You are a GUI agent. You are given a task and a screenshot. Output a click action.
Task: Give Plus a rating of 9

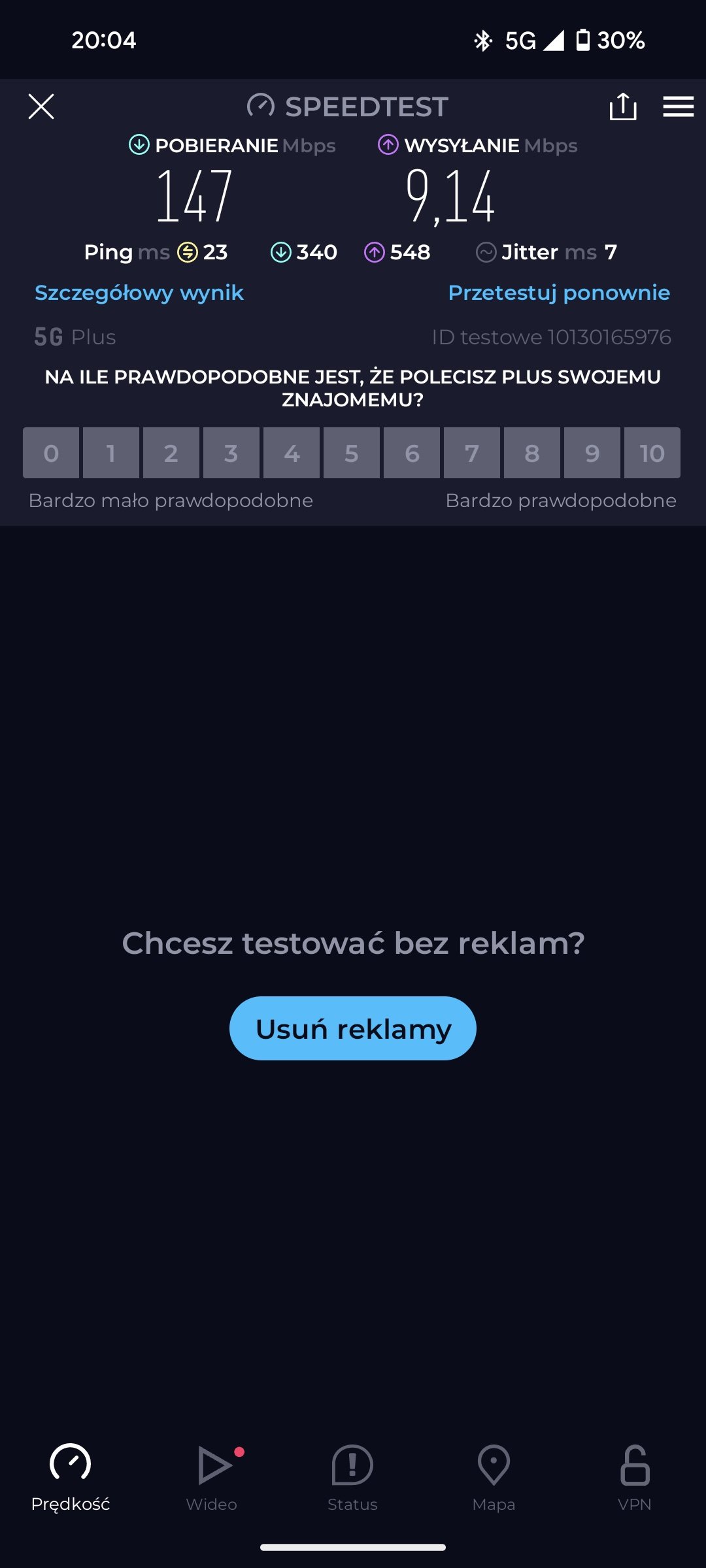pos(592,453)
